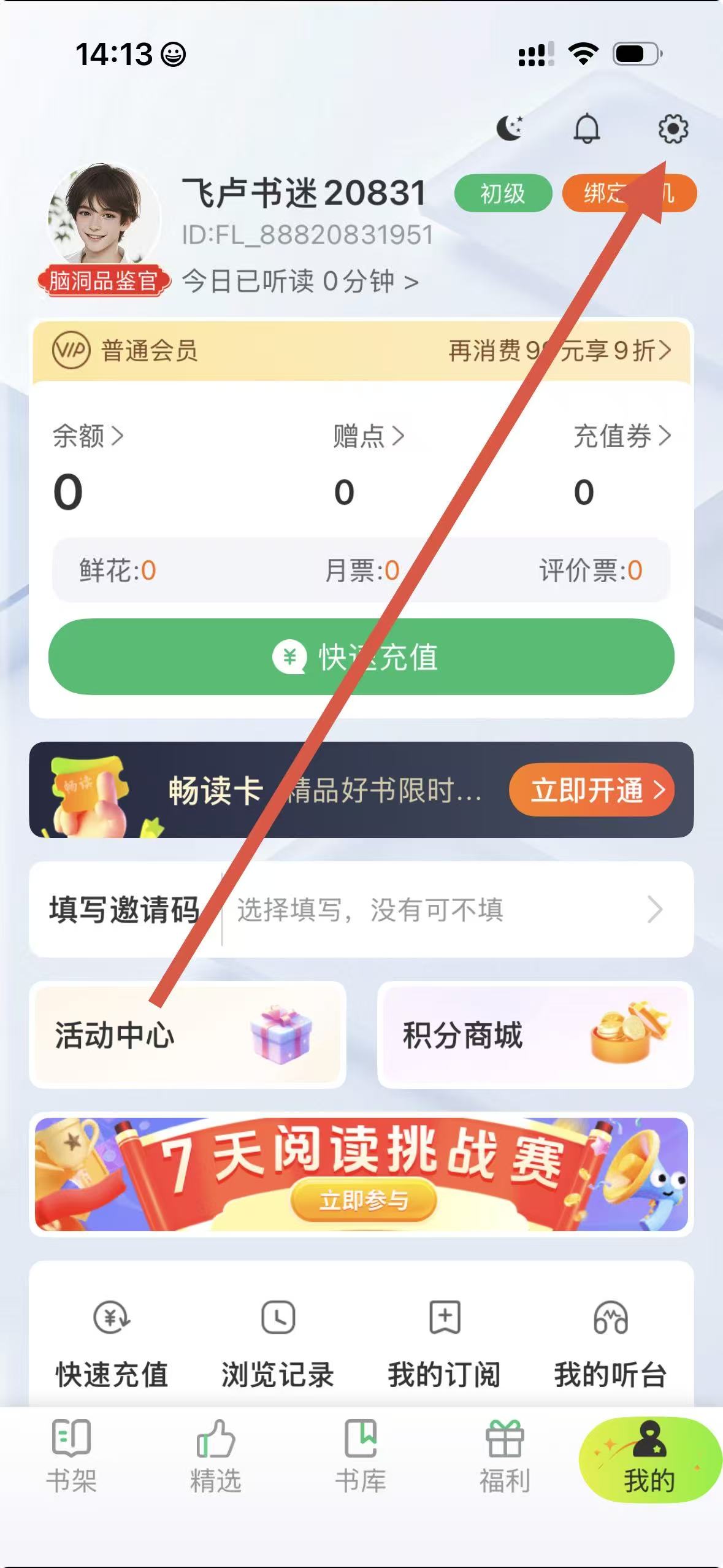Open 浏览记录 browsing history

tap(278, 1343)
